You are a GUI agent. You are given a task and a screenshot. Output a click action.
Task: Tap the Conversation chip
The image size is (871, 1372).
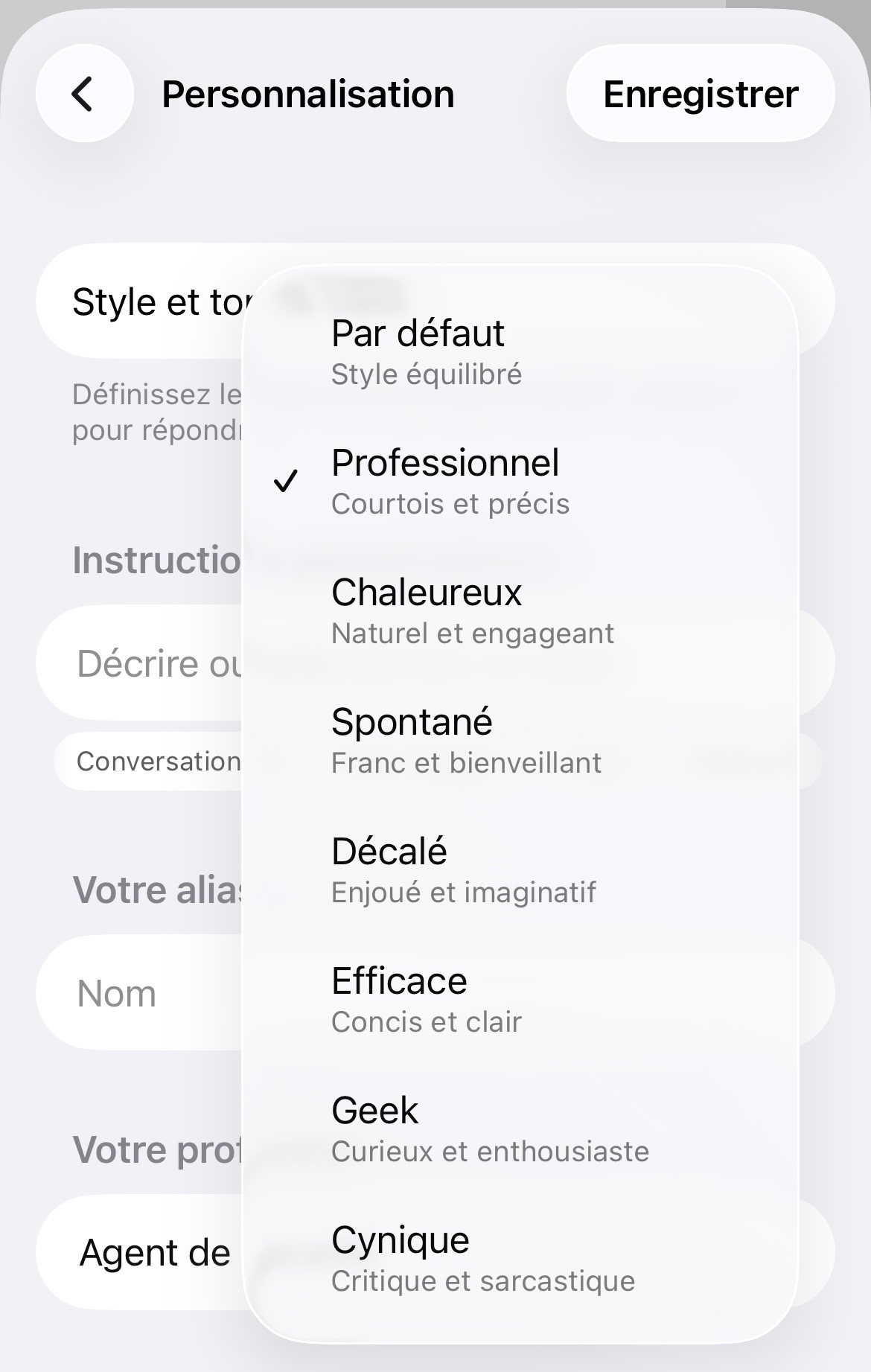[149, 762]
